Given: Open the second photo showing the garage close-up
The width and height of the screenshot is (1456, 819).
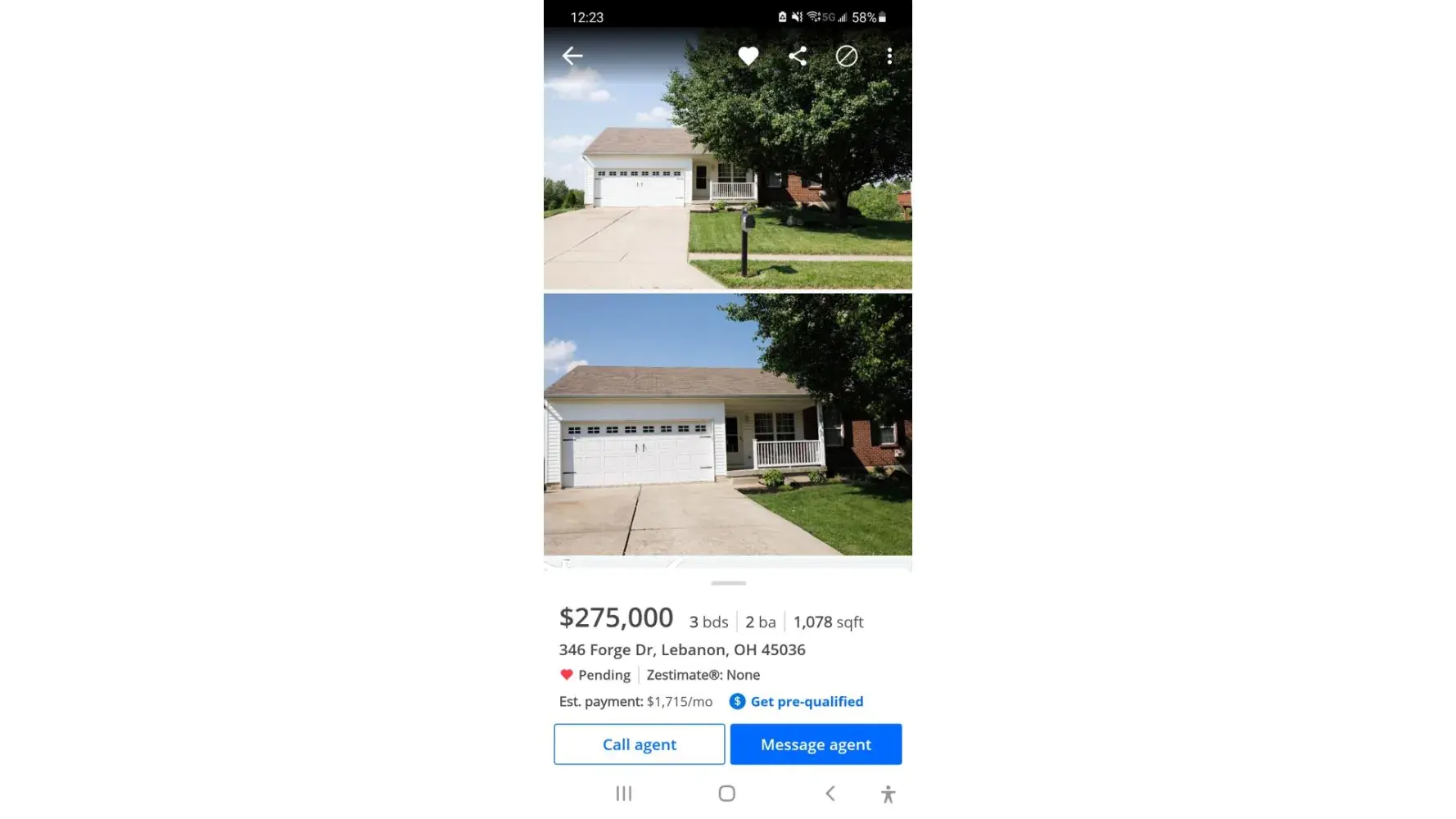Looking at the screenshot, I should [x=727, y=424].
